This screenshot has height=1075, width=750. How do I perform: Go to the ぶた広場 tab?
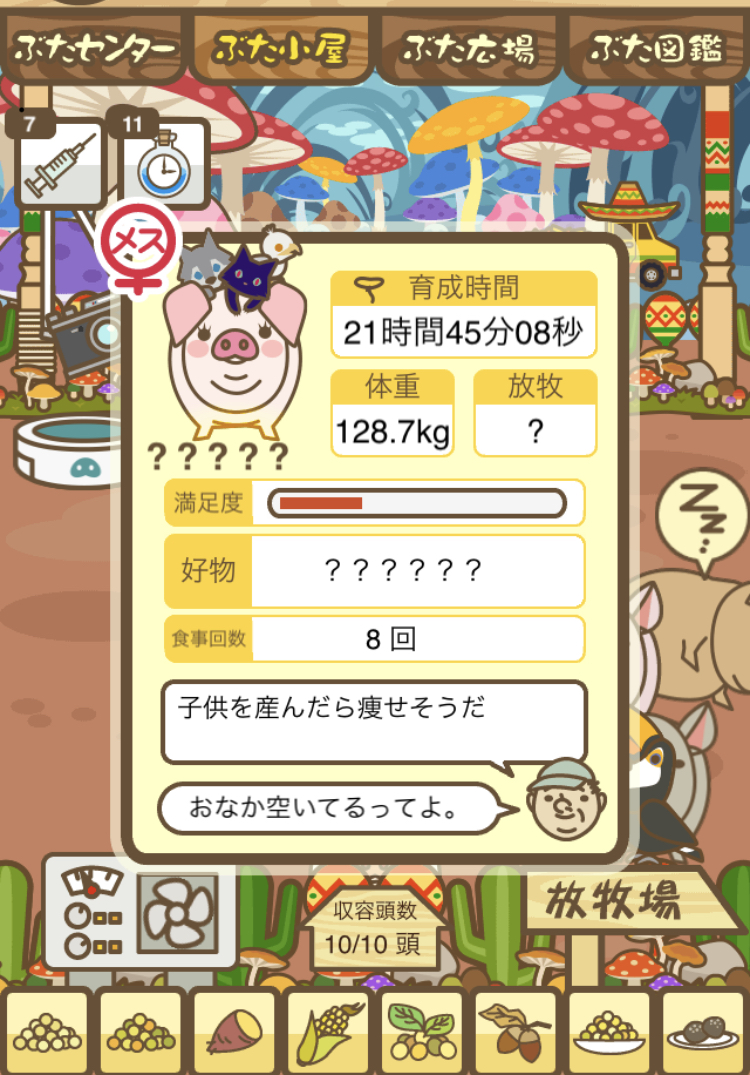469,47
